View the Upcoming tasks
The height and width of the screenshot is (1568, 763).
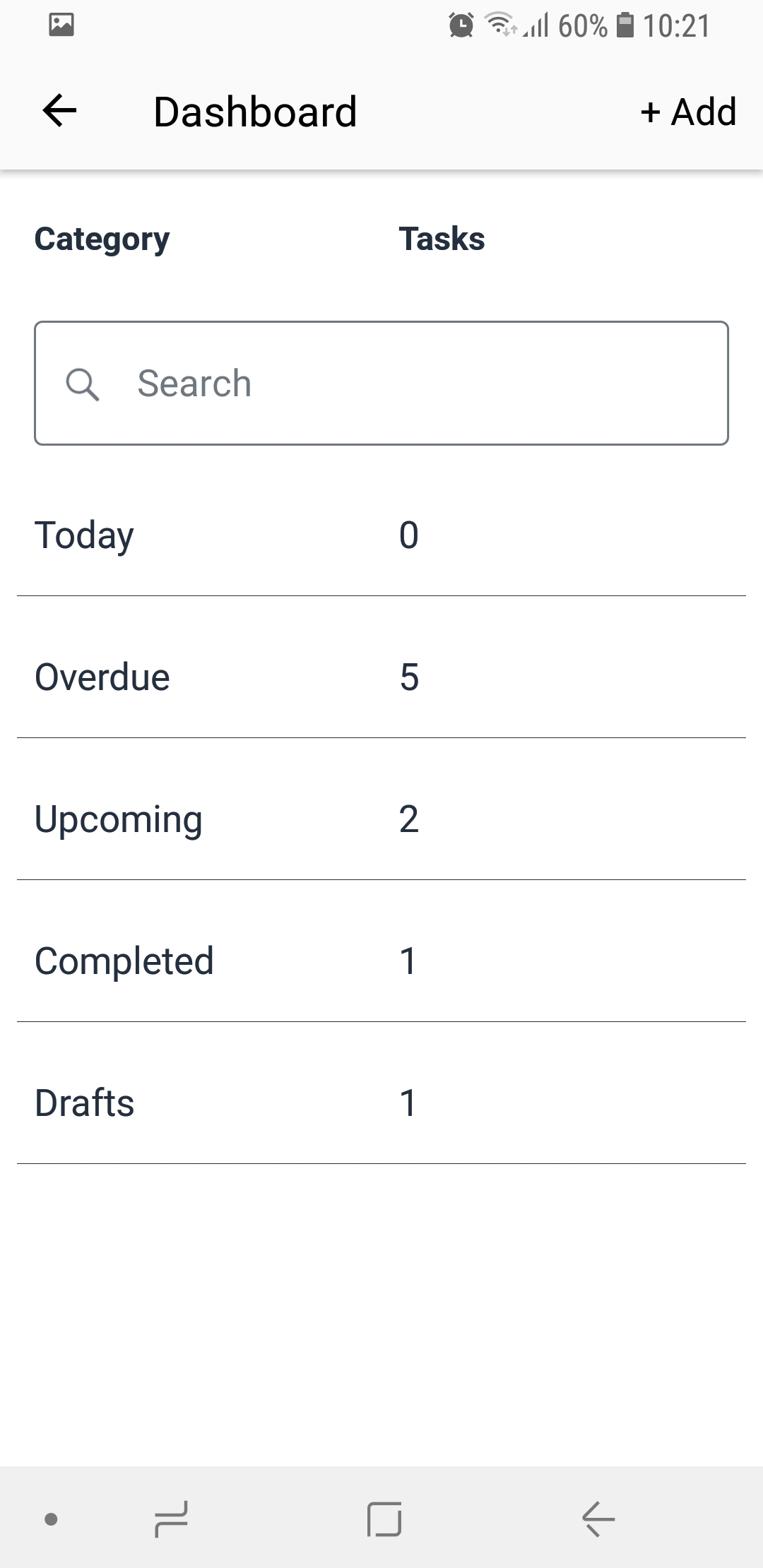tap(381, 819)
